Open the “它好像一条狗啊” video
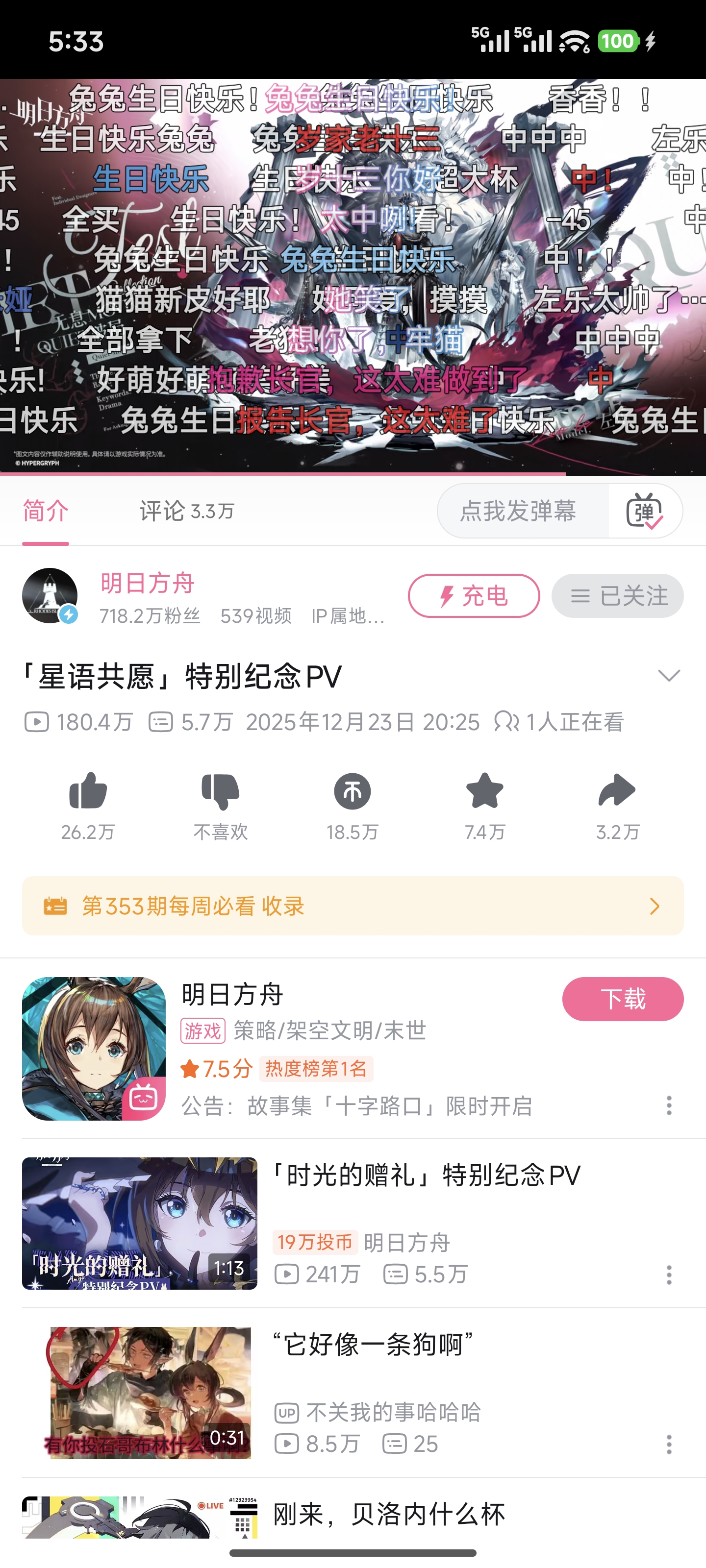The image size is (706, 1568). 373,1344
